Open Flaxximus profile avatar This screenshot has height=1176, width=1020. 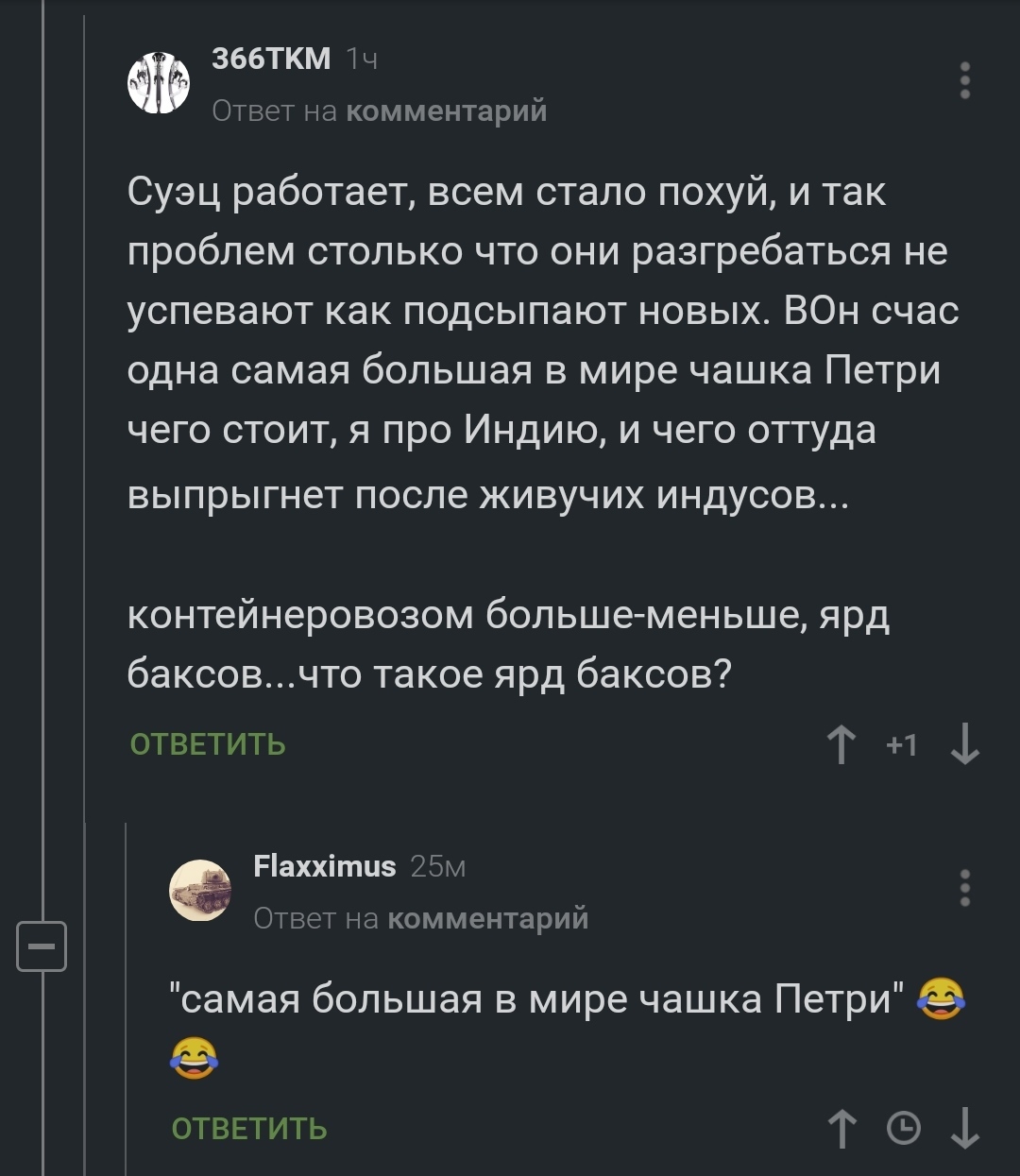pos(200,890)
